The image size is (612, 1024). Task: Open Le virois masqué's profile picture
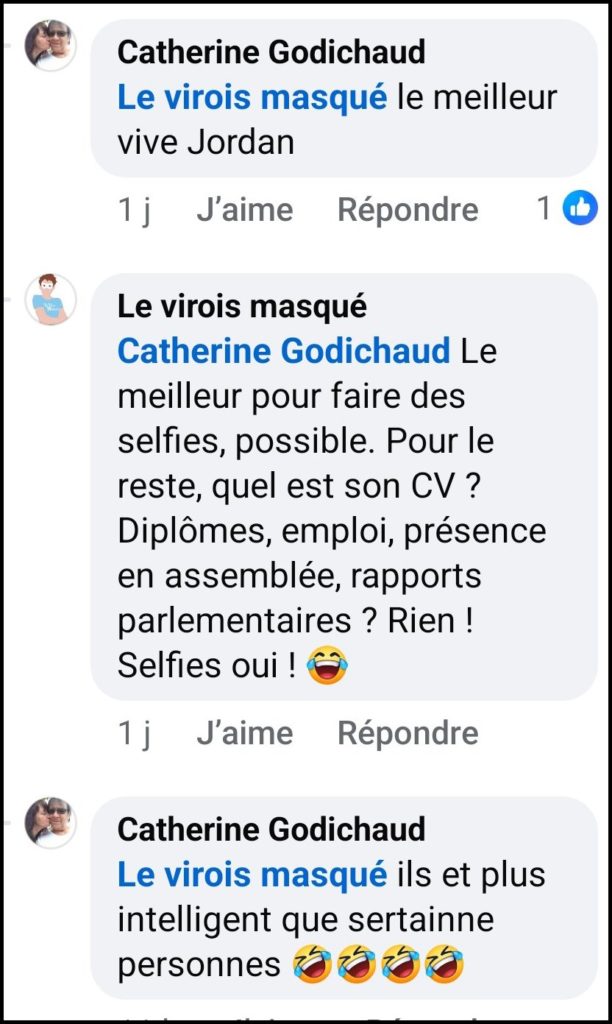[50, 299]
